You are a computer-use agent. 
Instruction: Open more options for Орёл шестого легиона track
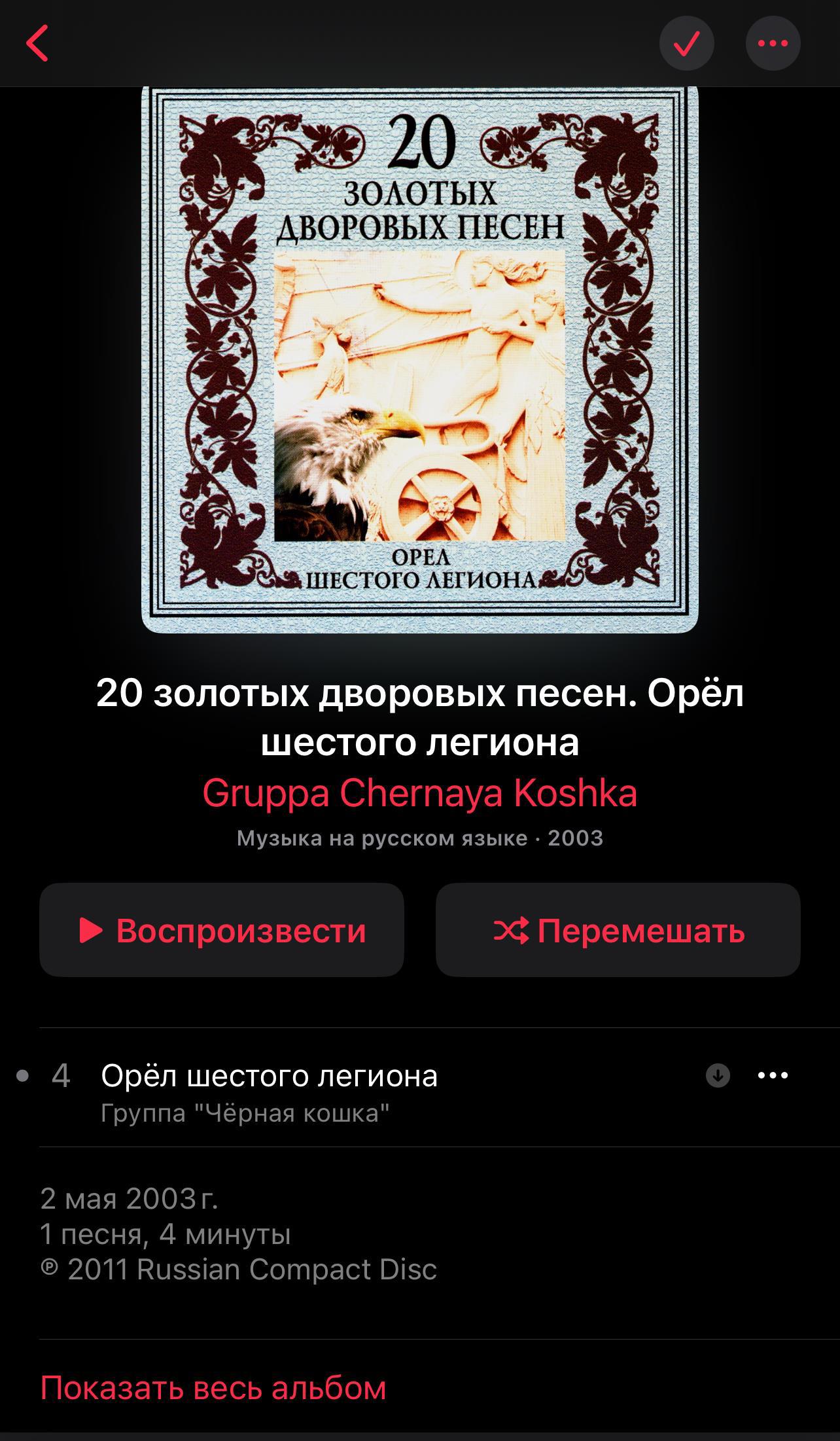coord(773,1075)
